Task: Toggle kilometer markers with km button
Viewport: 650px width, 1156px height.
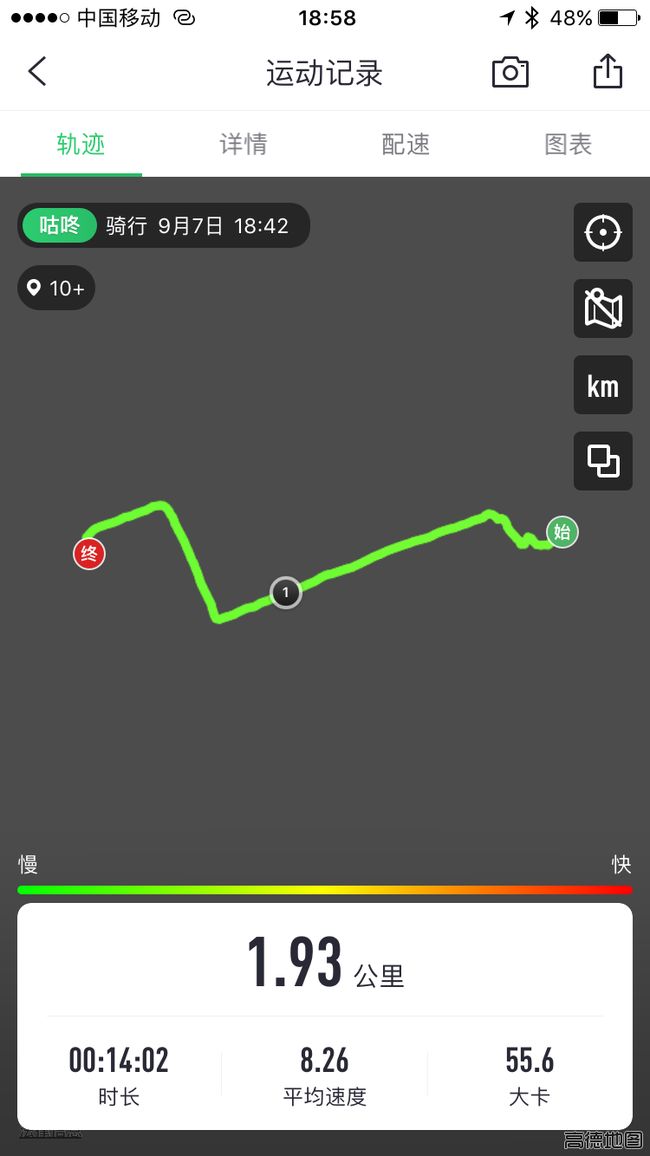Action: [603, 385]
